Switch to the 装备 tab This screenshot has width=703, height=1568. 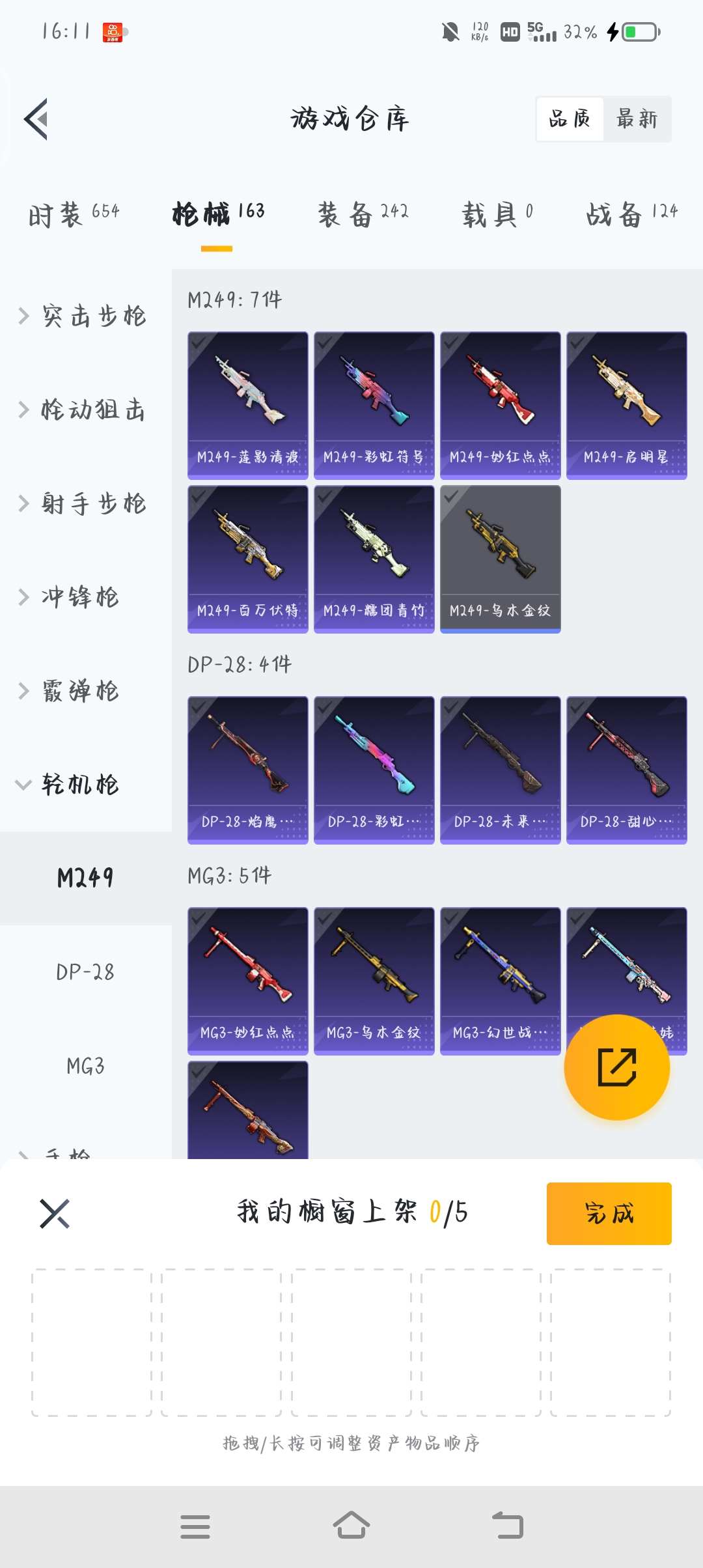[363, 214]
